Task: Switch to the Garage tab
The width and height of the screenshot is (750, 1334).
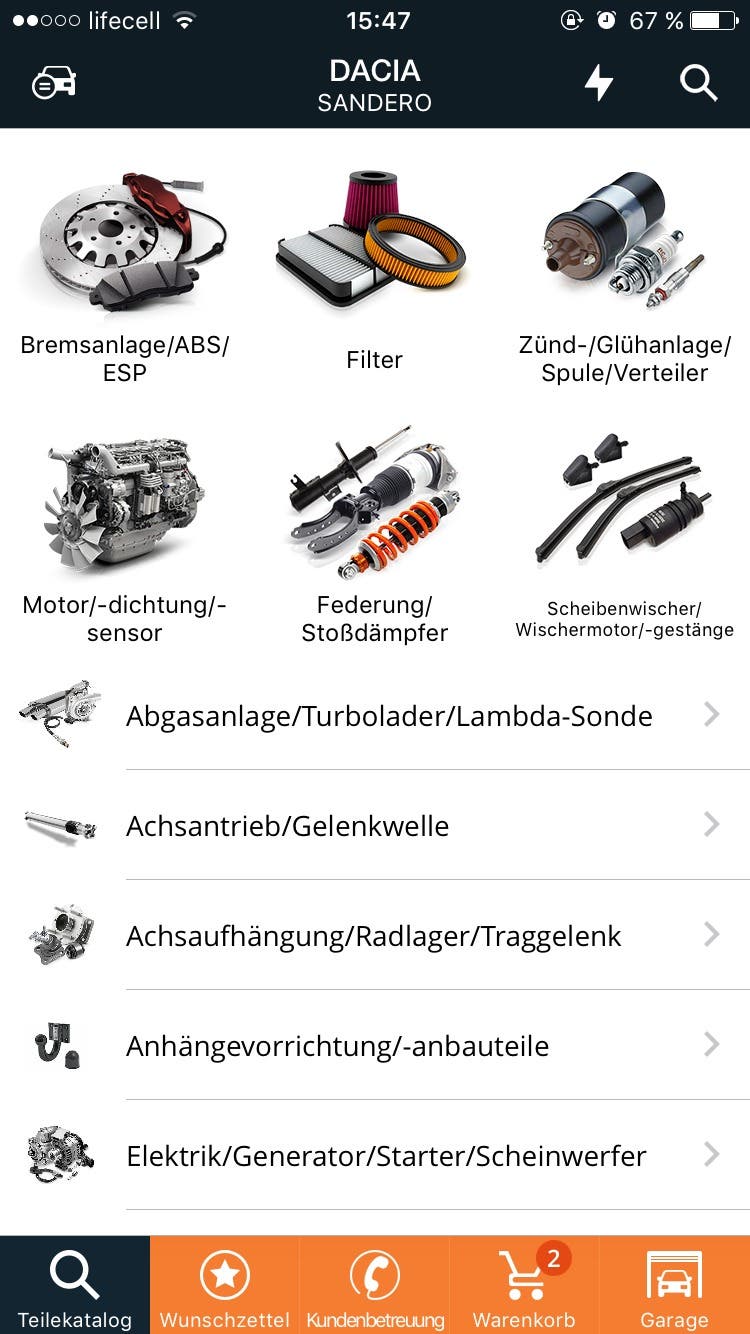Action: point(675,1286)
